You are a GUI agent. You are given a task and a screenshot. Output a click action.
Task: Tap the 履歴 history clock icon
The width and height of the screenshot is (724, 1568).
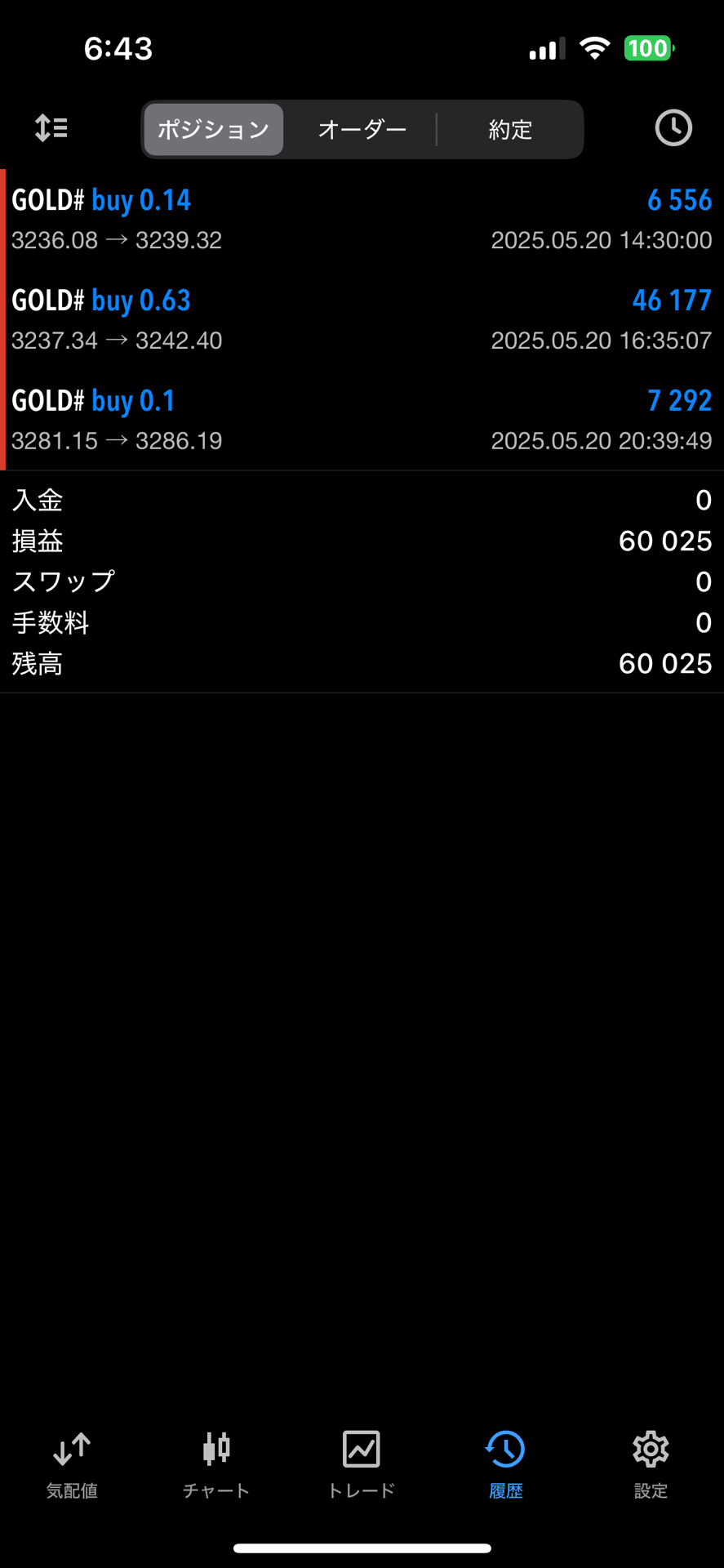(x=505, y=1462)
